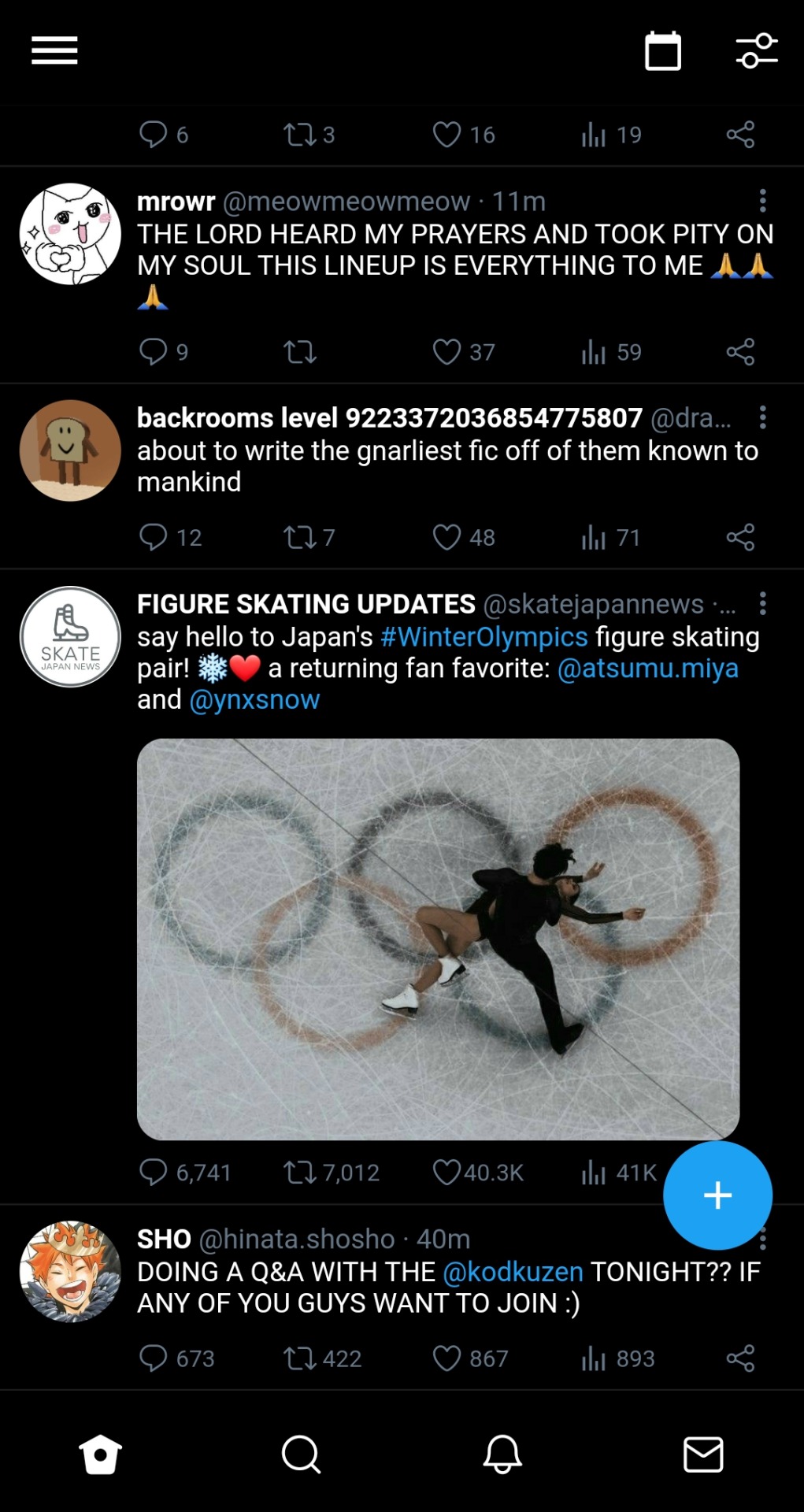Repost the FIGURE SKATING UPDATES post
Screen dimensions: 804x1512
(300, 1172)
